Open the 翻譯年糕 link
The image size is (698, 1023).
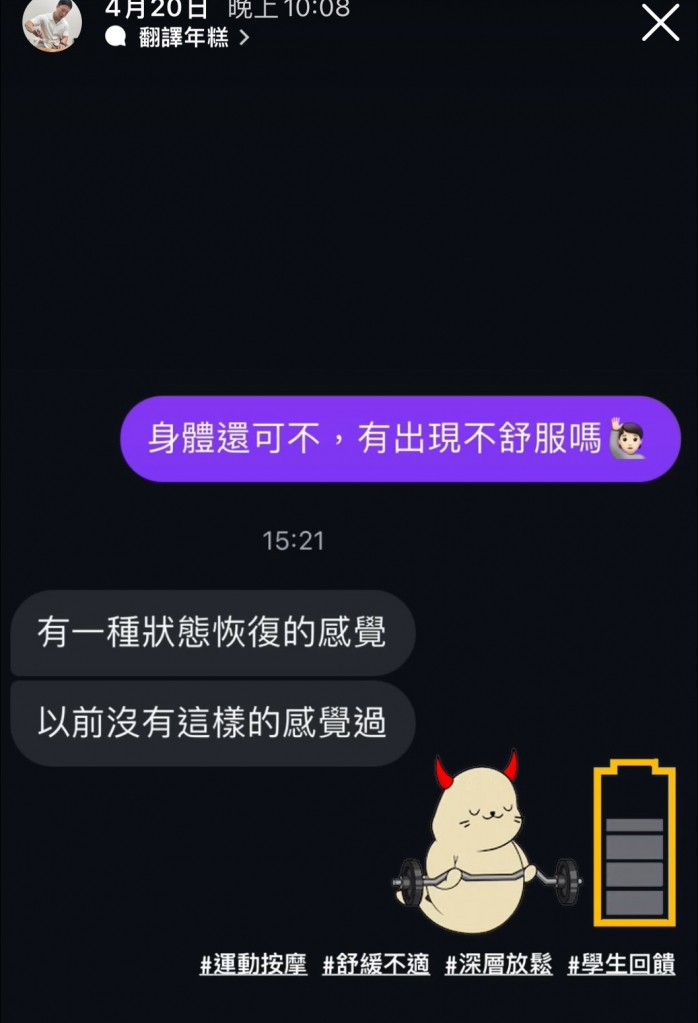coord(183,39)
